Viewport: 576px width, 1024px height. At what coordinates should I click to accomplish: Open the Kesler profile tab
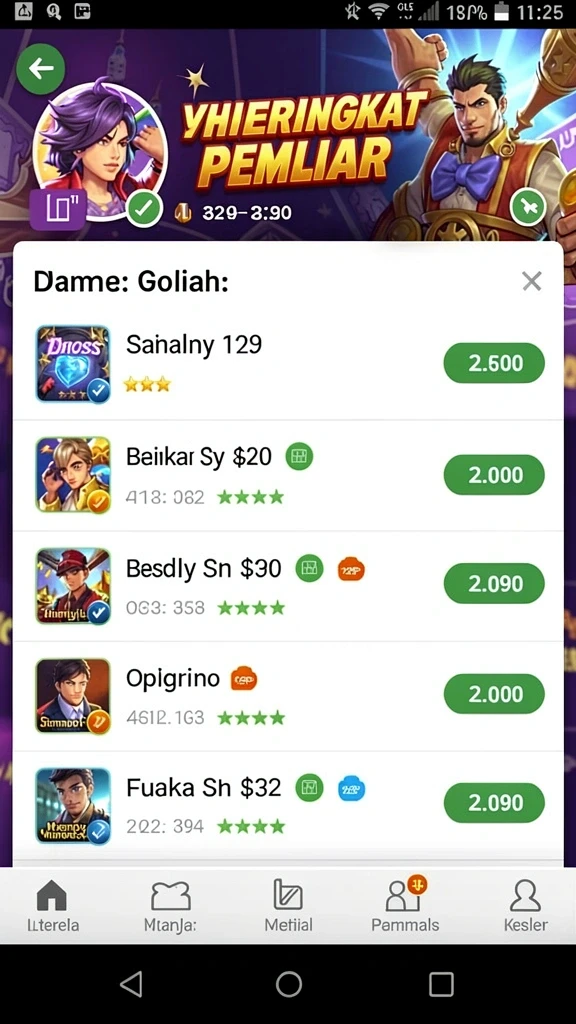click(x=526, y=906)
